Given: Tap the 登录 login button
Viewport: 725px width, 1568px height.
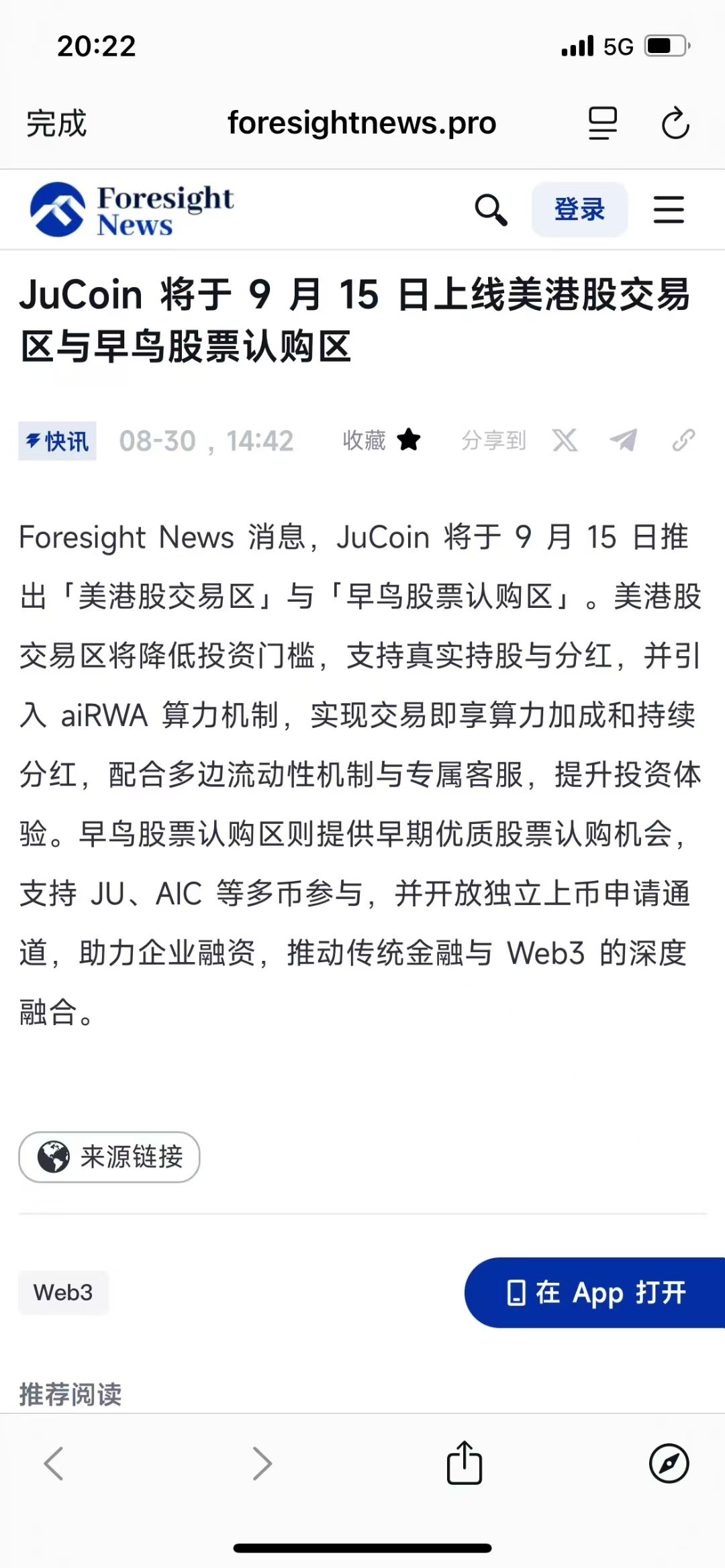Looking at the screenshot, I should pos(579,209).
